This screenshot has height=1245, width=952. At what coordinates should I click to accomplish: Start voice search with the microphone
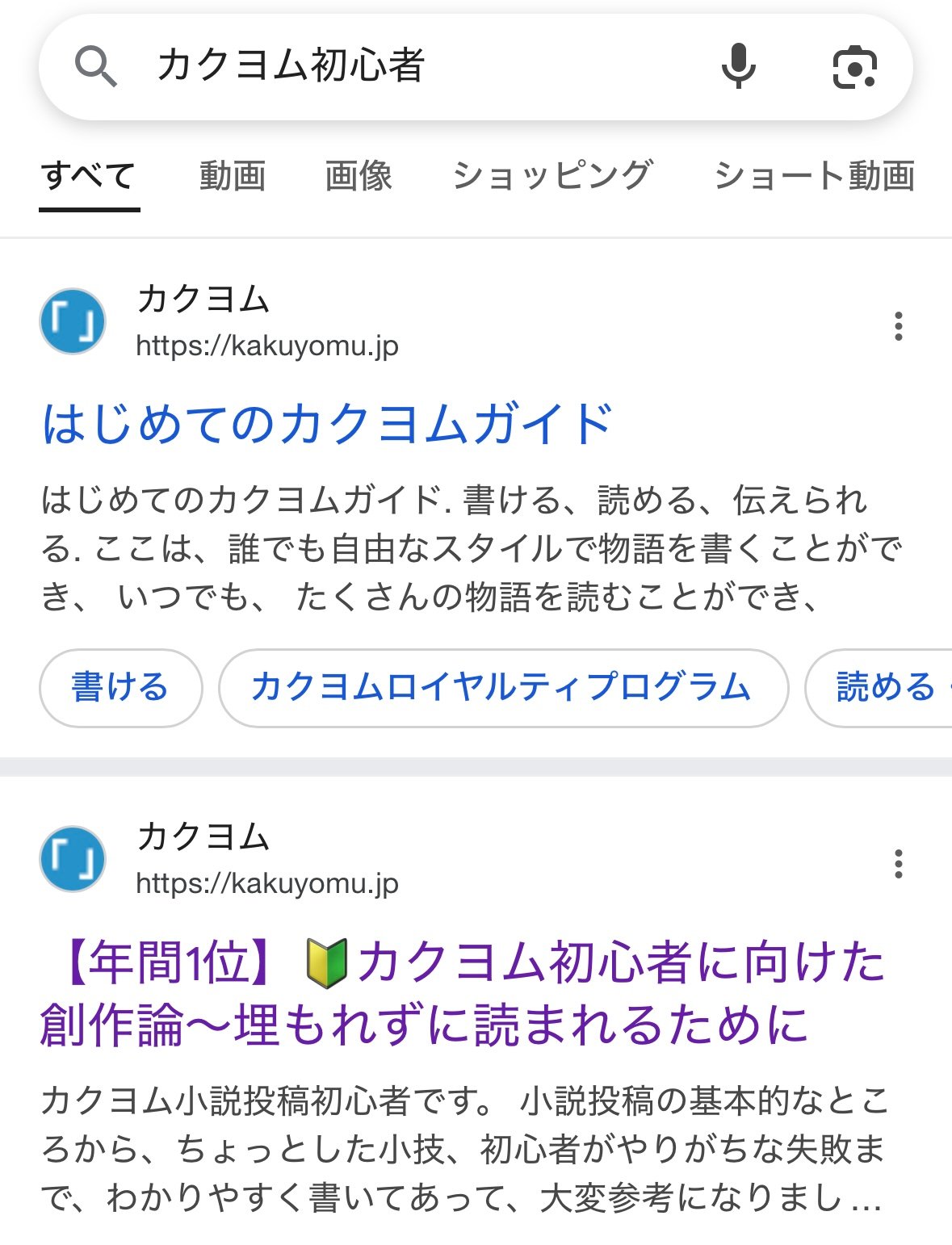click(738, 66)
